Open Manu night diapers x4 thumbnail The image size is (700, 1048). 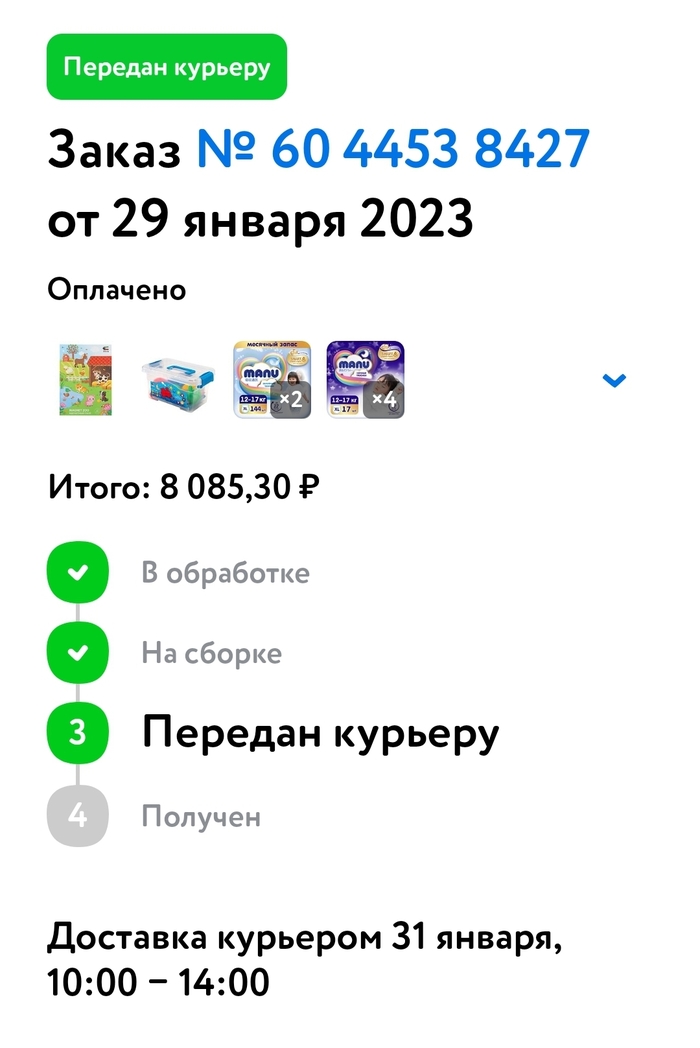(x=365, y=380)
